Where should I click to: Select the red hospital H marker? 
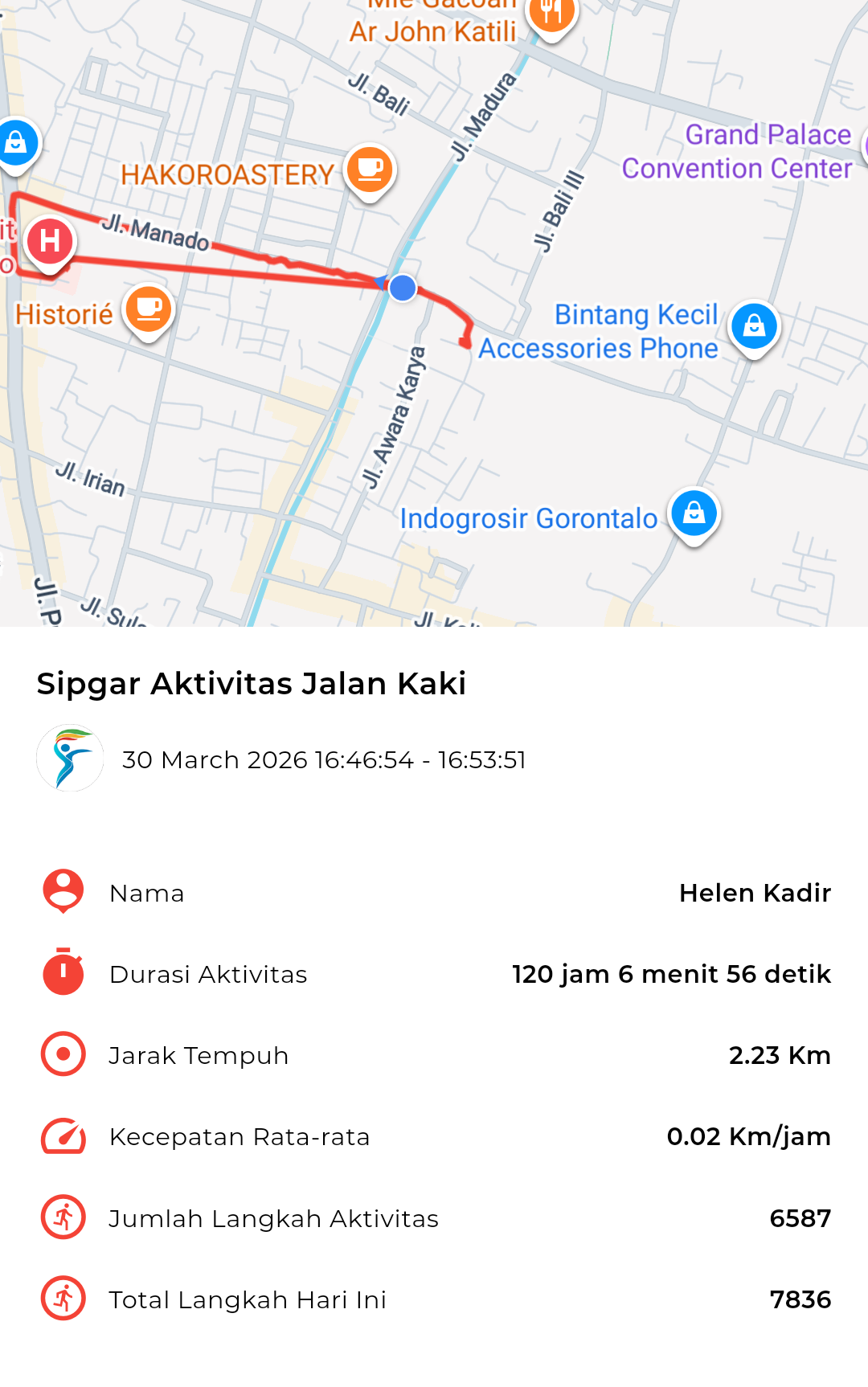[x=50, y=241]
